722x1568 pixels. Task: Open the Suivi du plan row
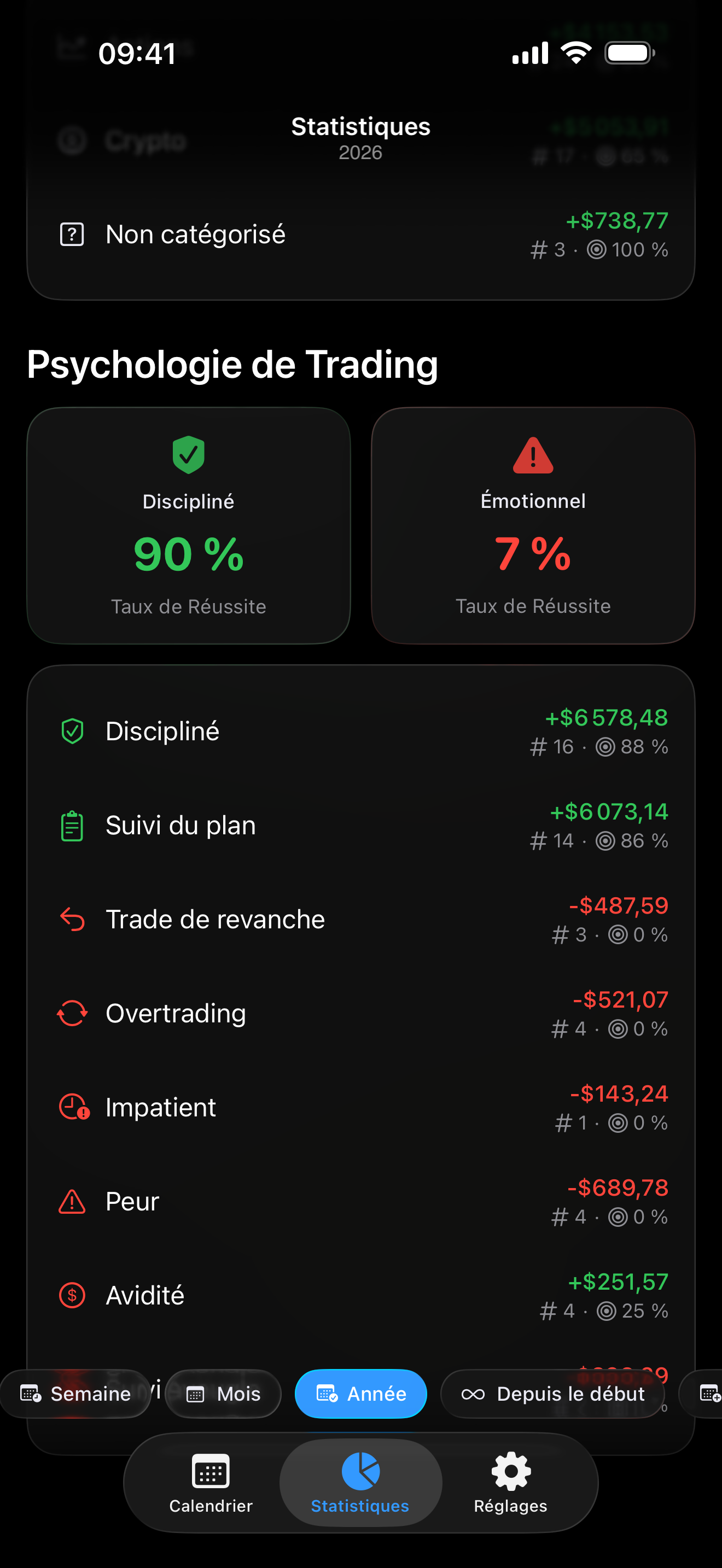(360, 826)
